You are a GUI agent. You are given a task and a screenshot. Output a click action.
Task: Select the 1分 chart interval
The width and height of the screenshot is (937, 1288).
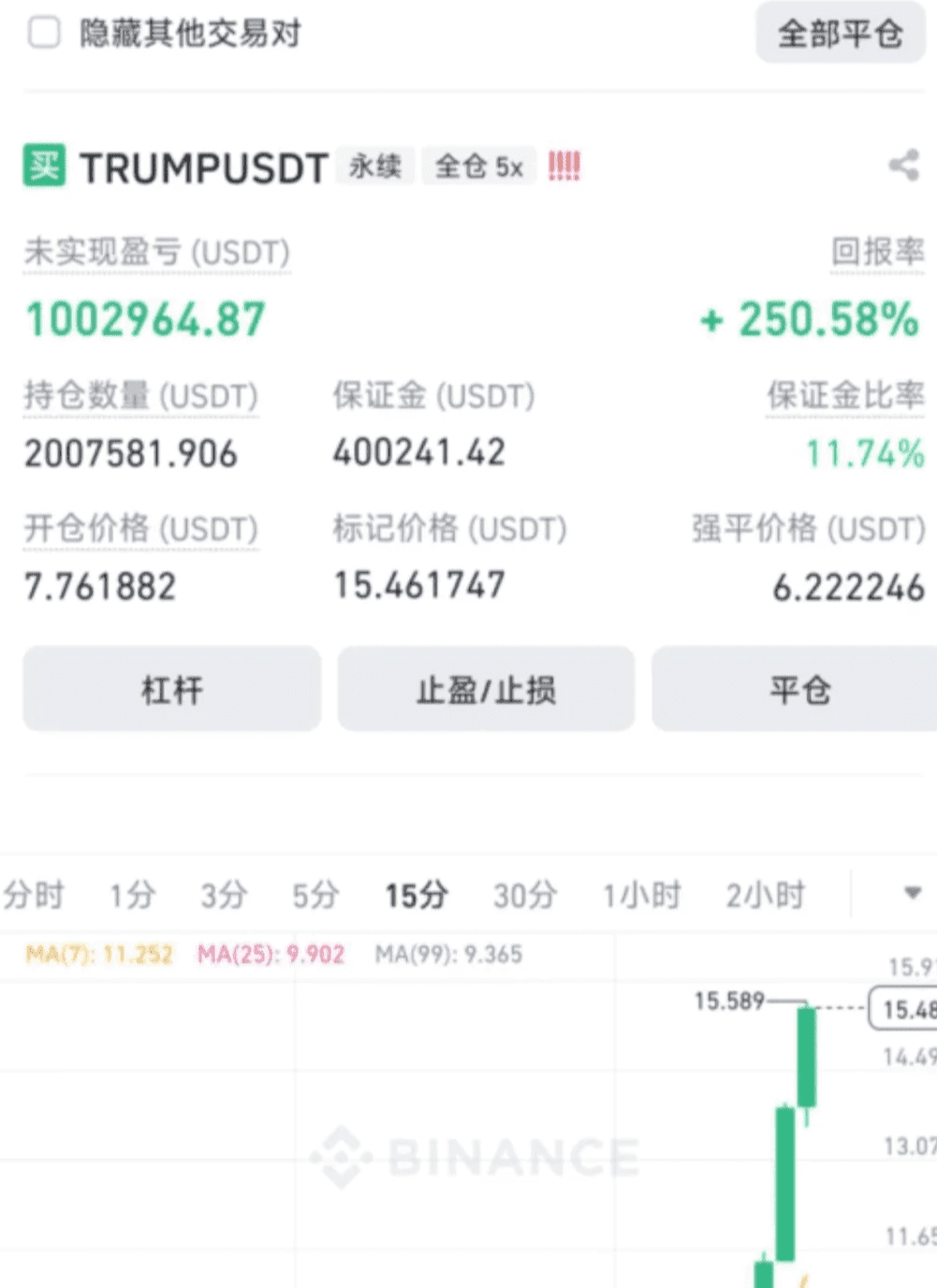(132, 896)
